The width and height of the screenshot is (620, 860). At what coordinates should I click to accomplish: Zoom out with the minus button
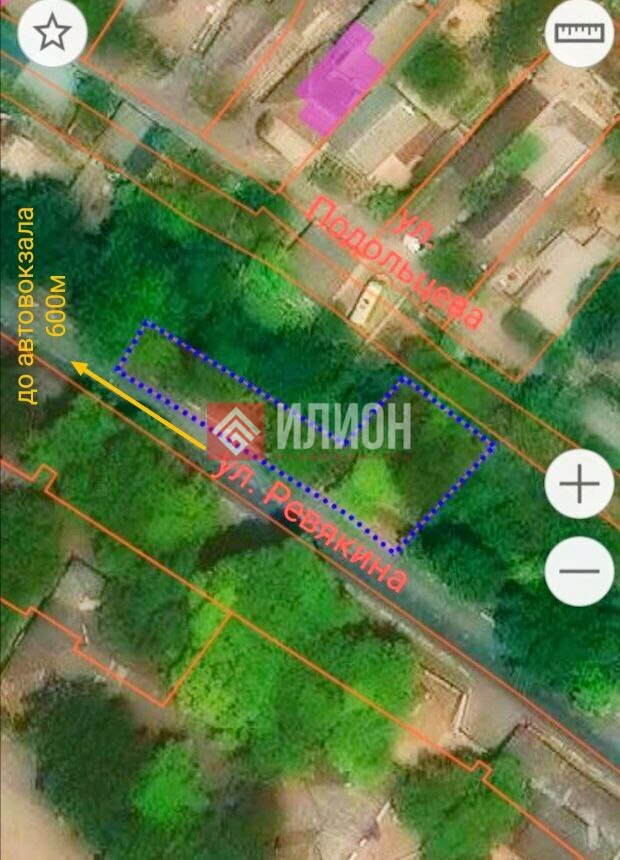579,571
